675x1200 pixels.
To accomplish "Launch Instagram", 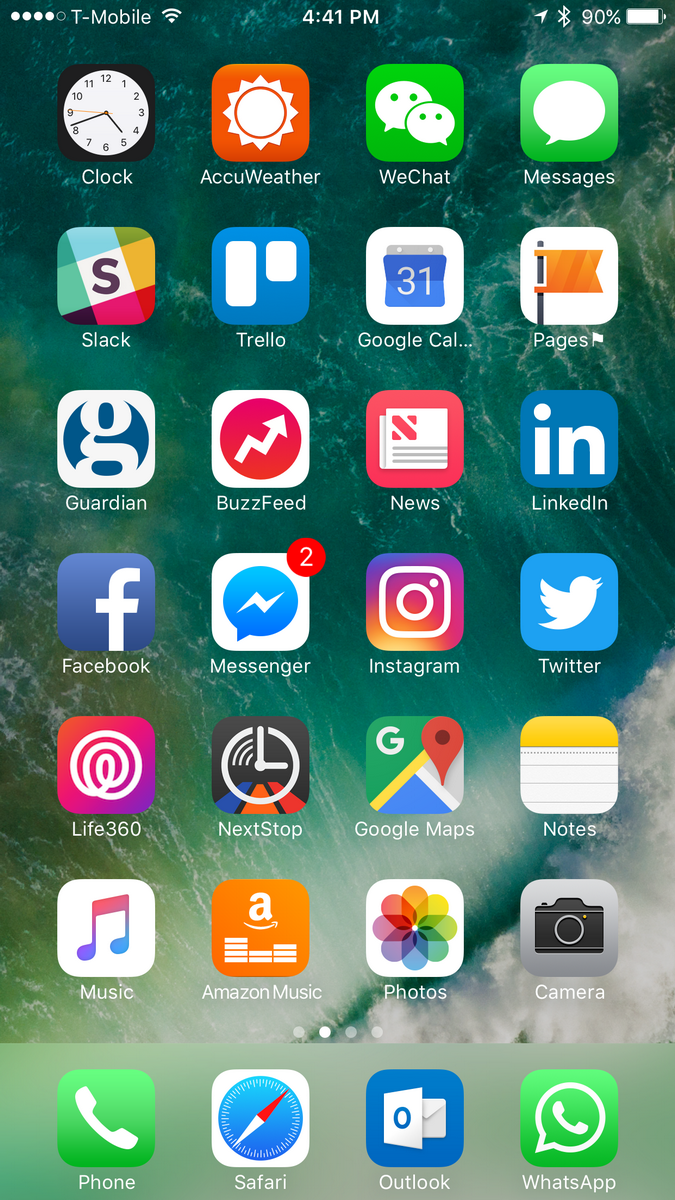I will coord(415,602).
